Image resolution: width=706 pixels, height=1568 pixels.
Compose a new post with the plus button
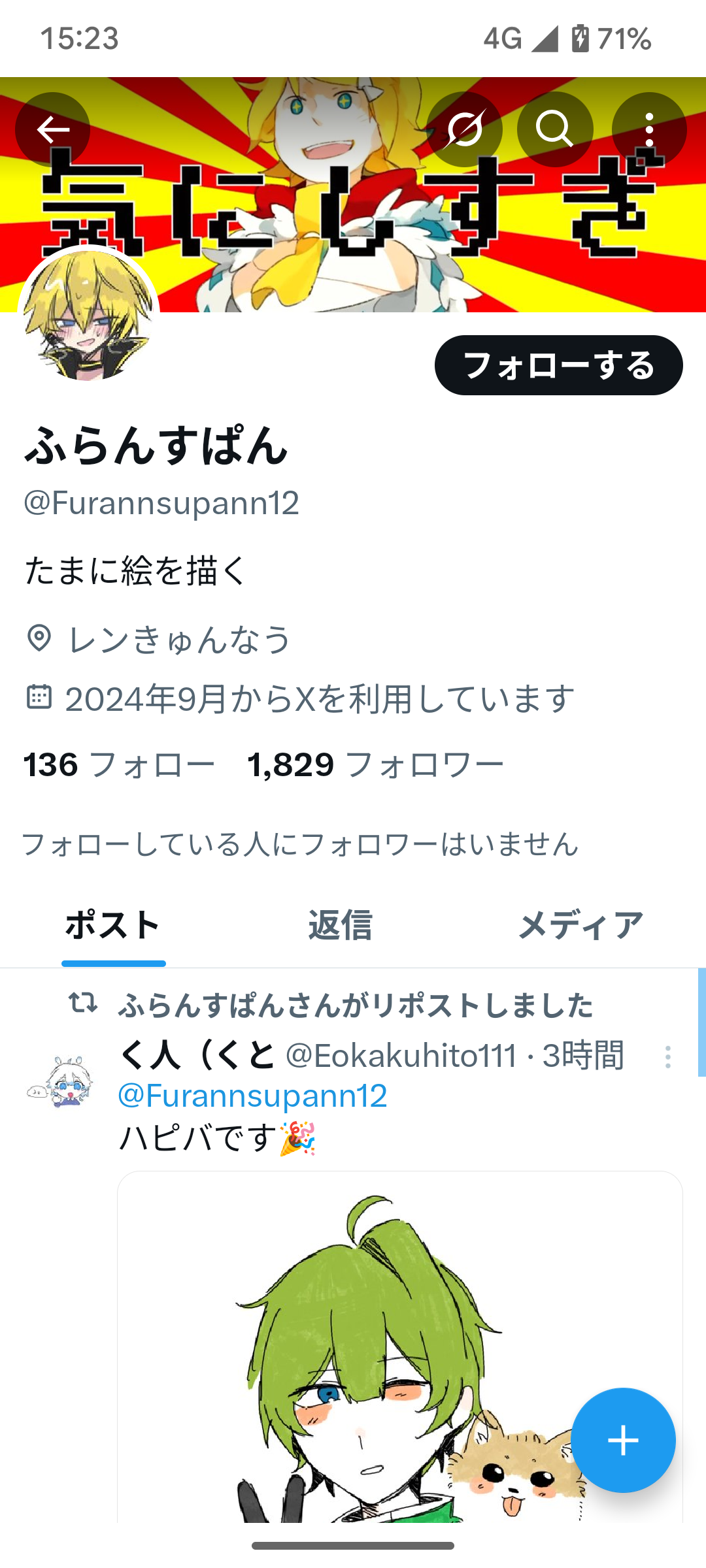point(623,1440)
